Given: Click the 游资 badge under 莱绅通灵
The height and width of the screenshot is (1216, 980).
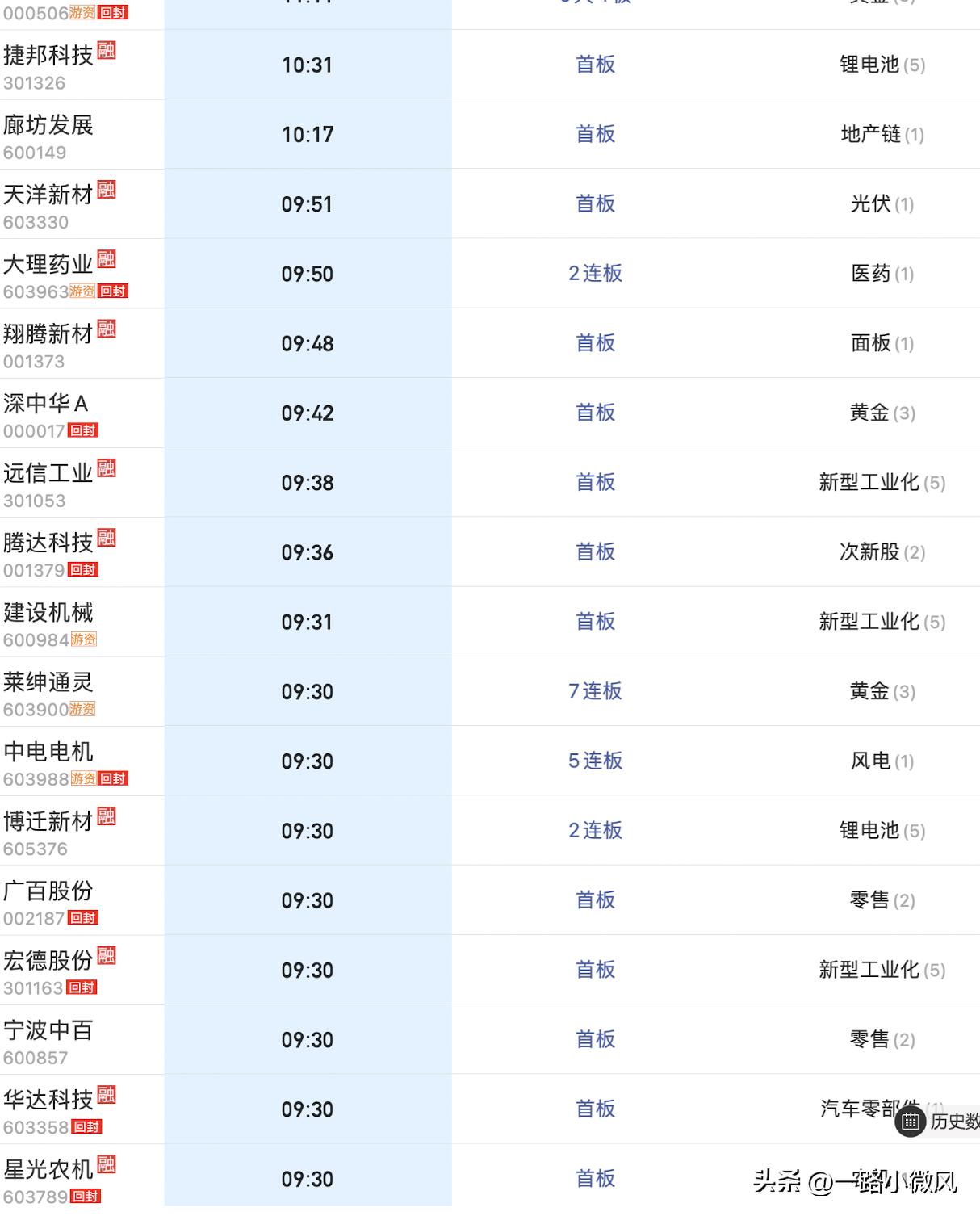Looking at the screenshot, I should coord(84,708).
